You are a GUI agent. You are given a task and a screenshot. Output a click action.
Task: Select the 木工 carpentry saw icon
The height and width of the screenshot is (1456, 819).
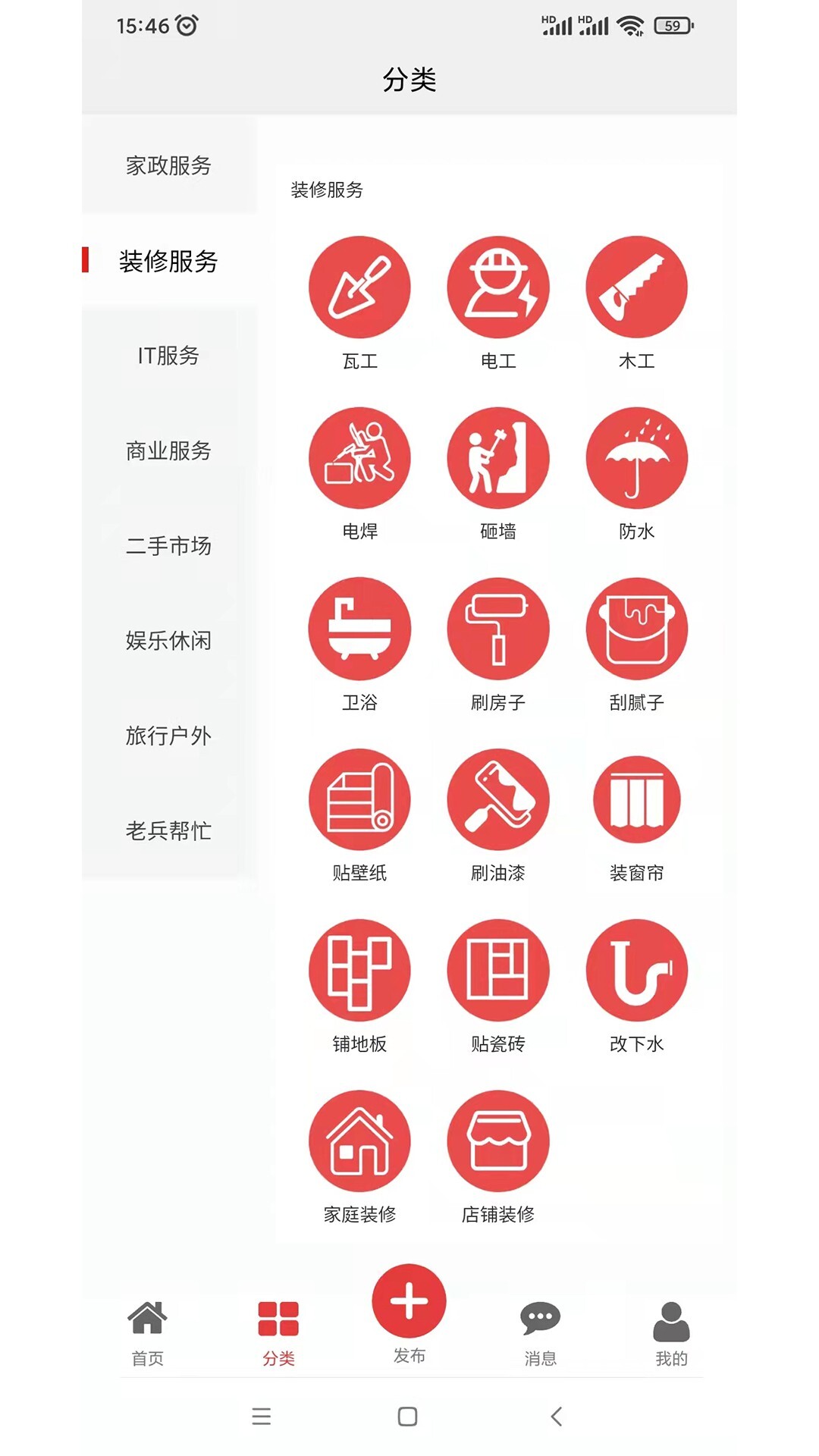[x=637, y=287]
